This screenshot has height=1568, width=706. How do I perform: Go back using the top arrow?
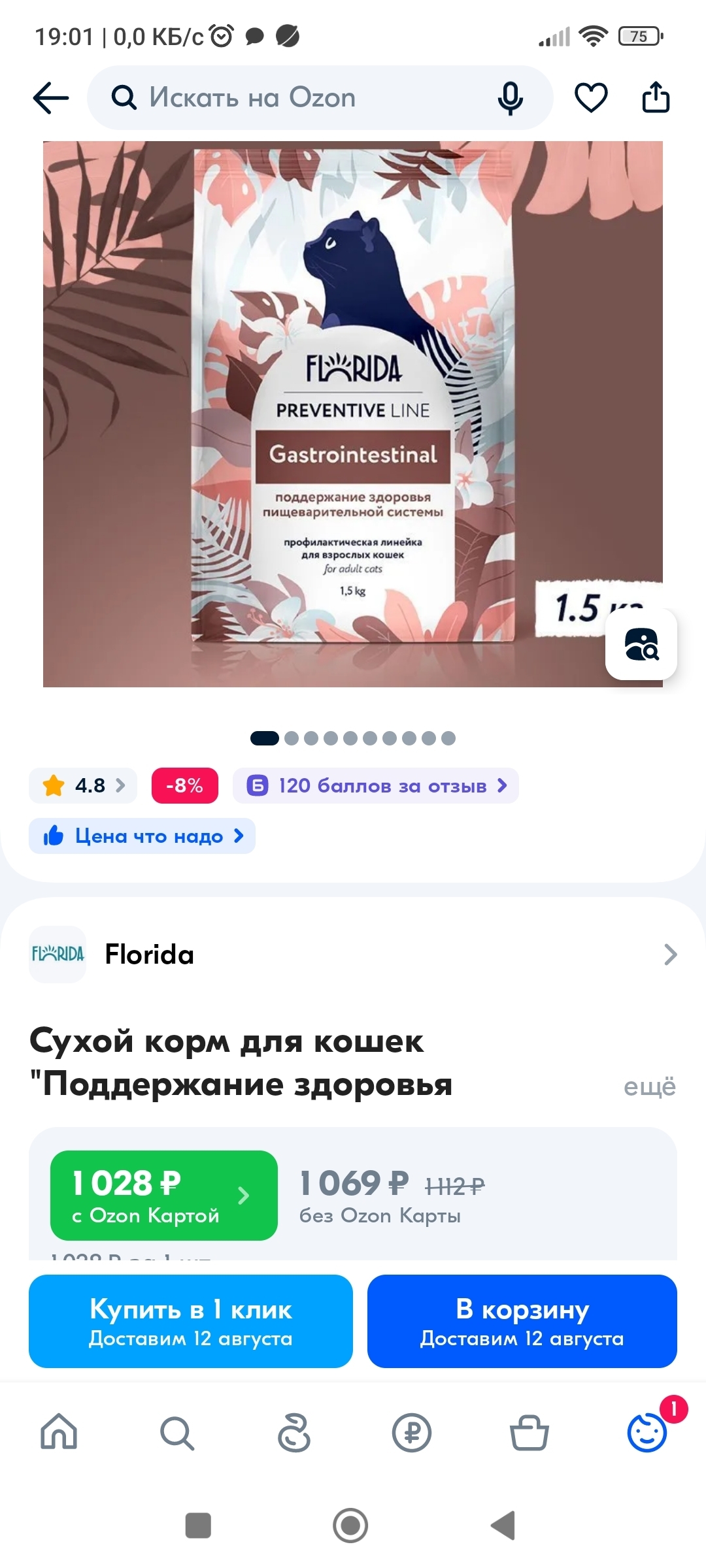[51, 98]
